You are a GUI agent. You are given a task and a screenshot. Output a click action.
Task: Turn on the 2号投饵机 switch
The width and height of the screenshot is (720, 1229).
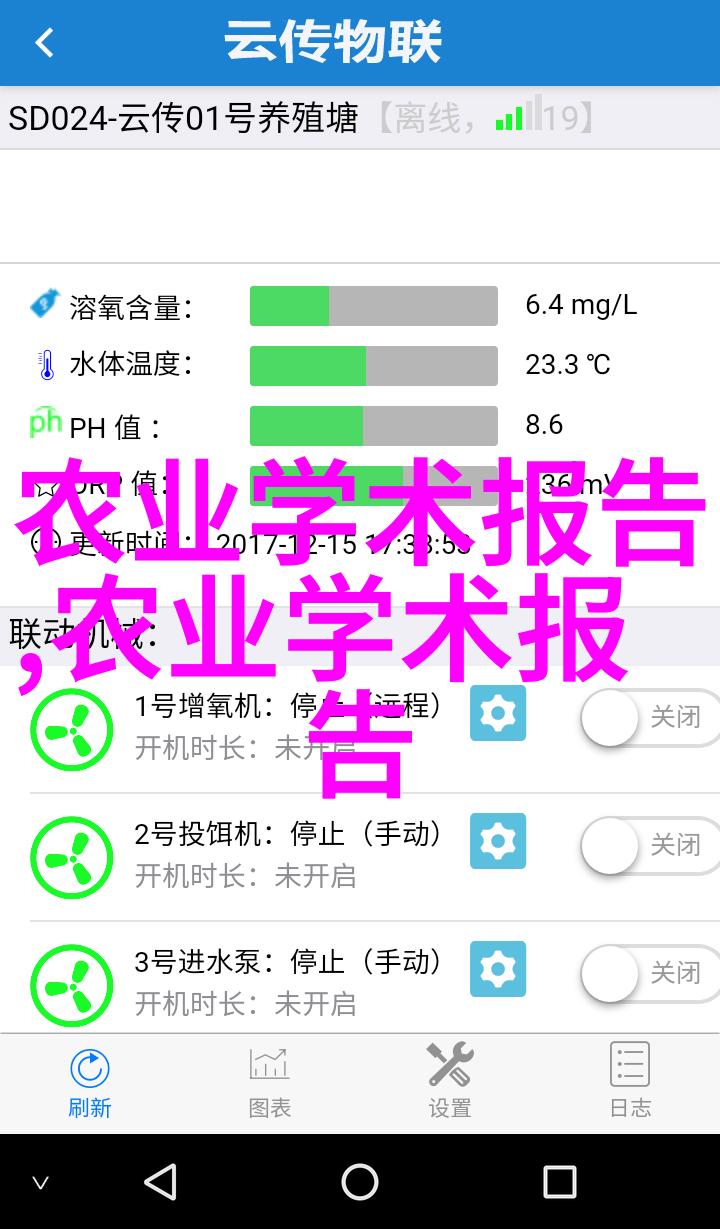tap(650, 845)
